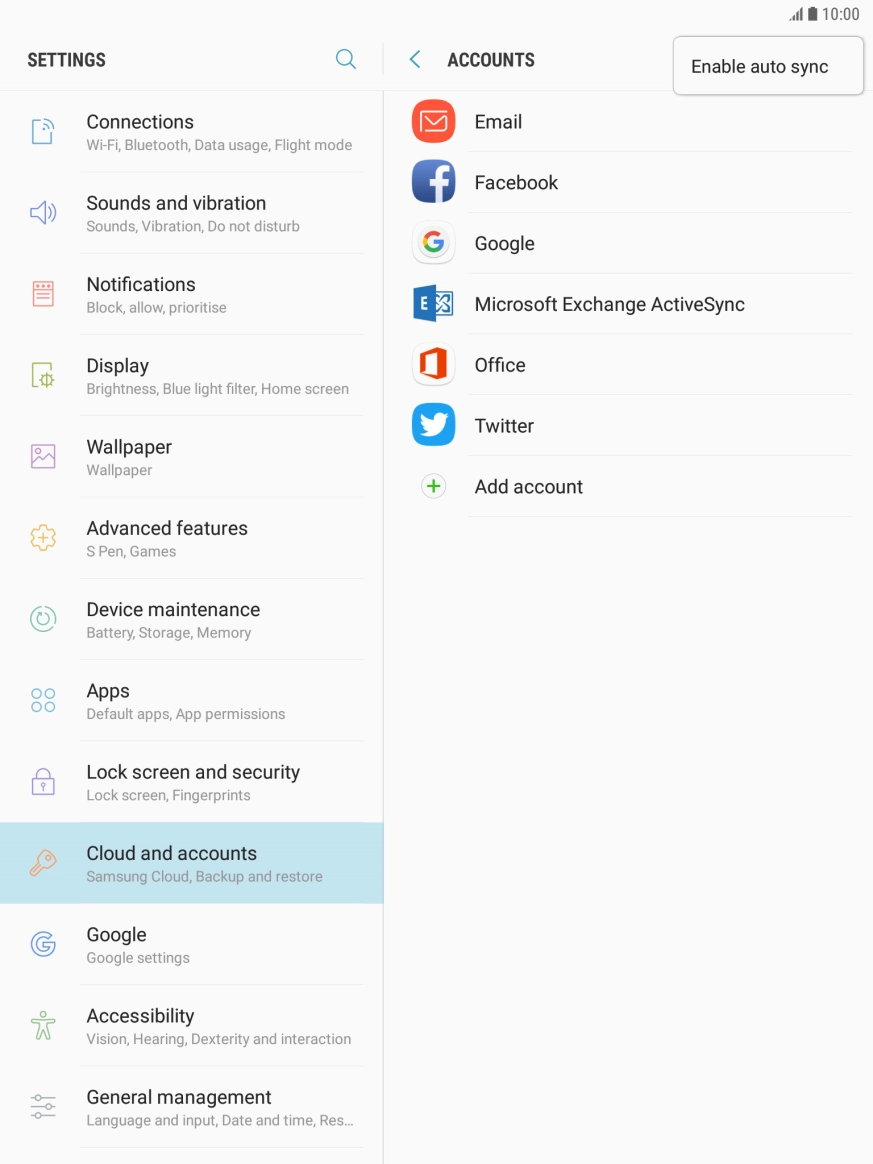Open the Display settings menu entry
The width and height of the screenshot is (873, 1164).
point(190,375)
